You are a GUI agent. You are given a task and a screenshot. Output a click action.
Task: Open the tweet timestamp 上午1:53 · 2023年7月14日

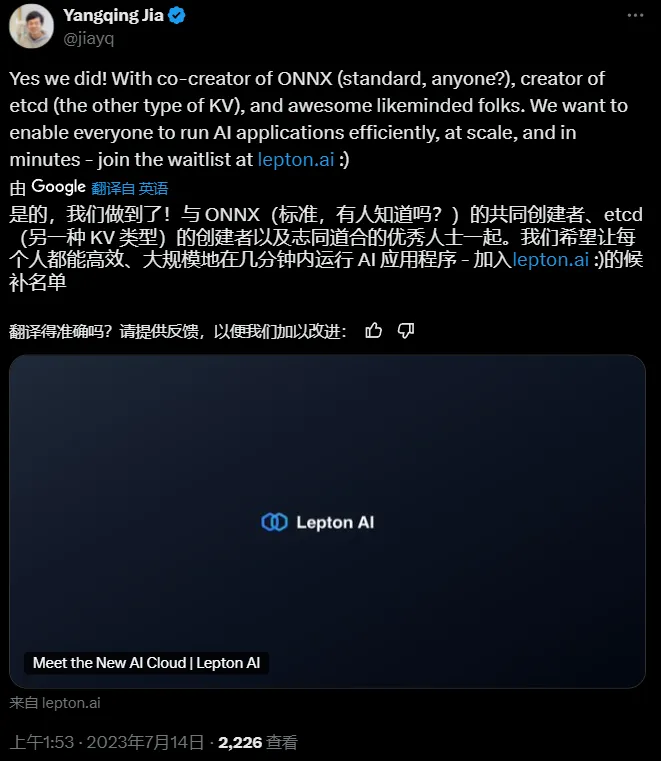107,743
